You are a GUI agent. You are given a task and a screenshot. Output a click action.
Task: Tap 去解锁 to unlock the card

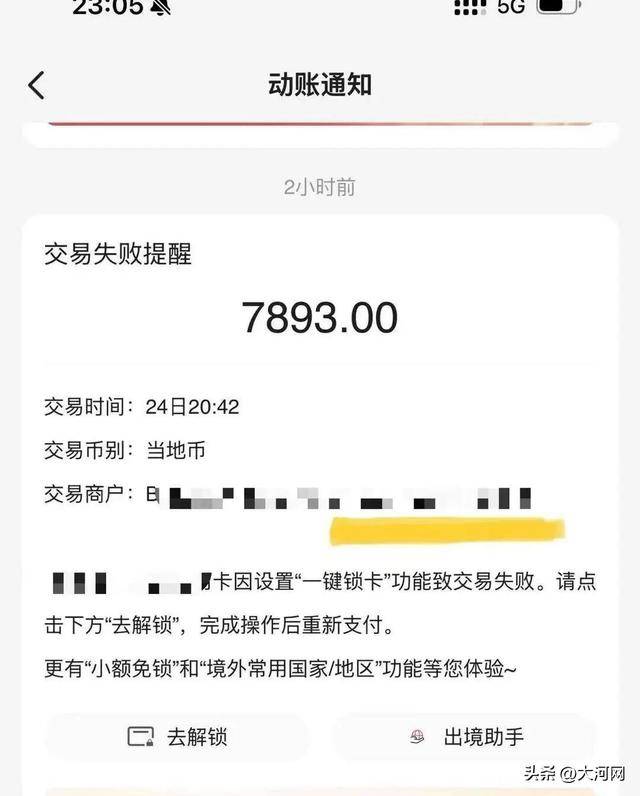(x=178, y=737)
